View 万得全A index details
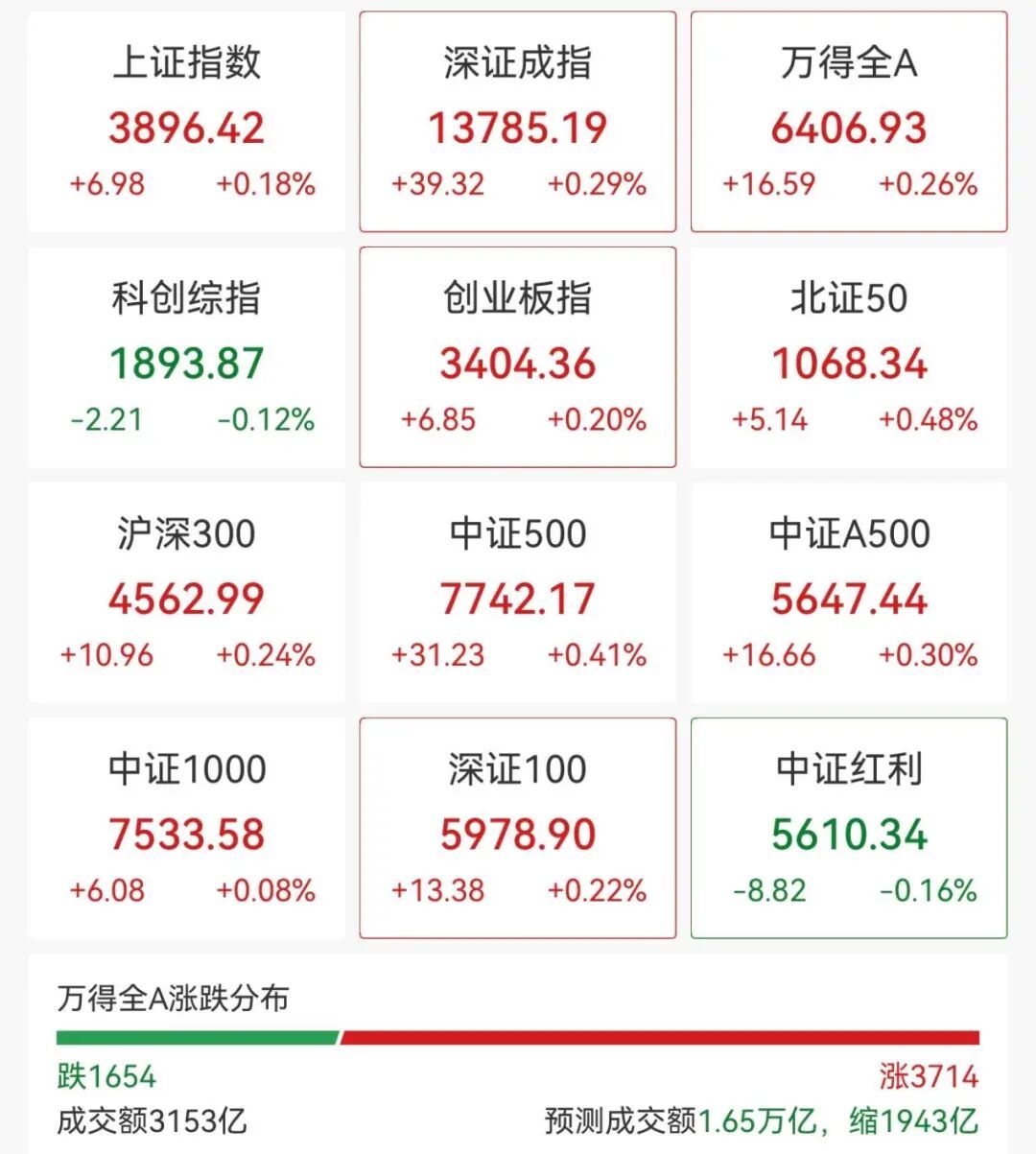Viewport: 1036px width, 1154px height. (x=849, y=122)
